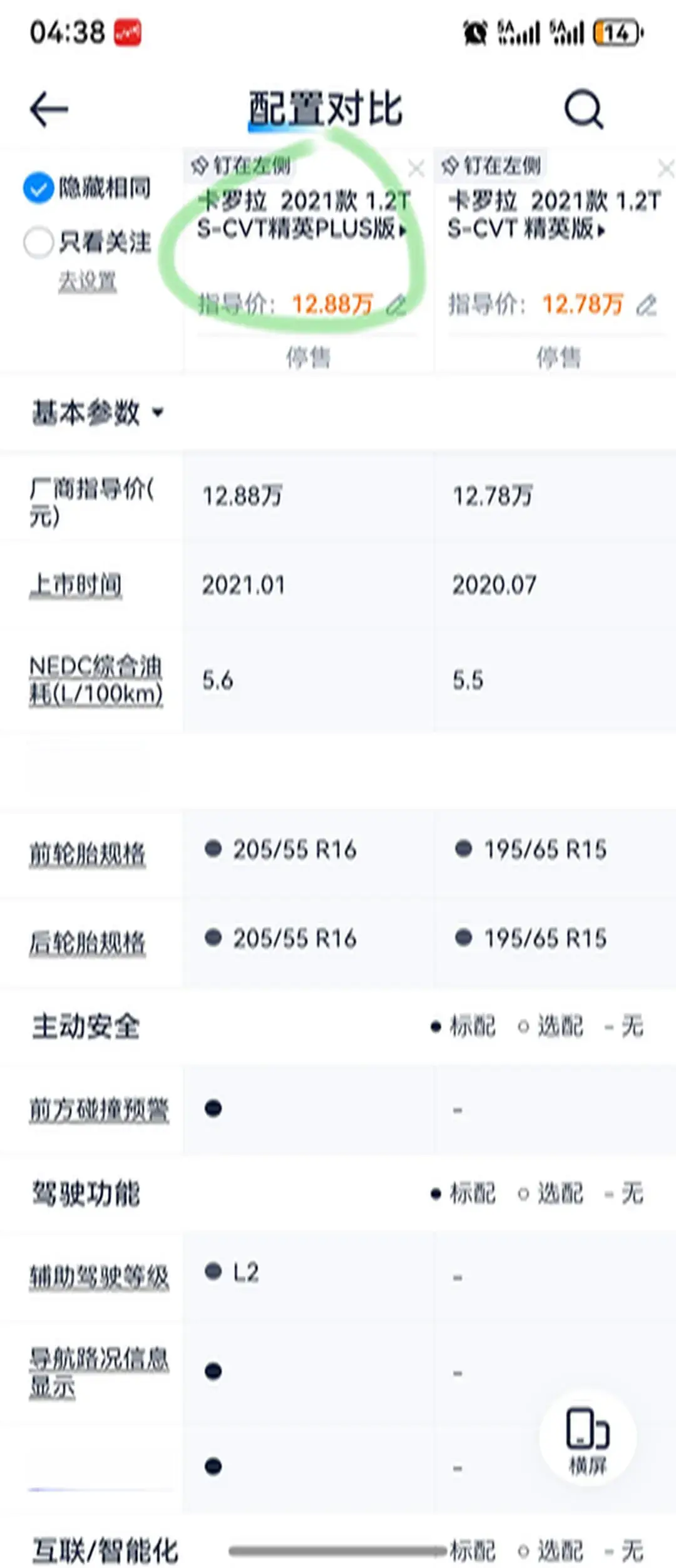676x1568 pixels.
Task: Switch to landscape with 横屏 button
Action: (587, 1437)
